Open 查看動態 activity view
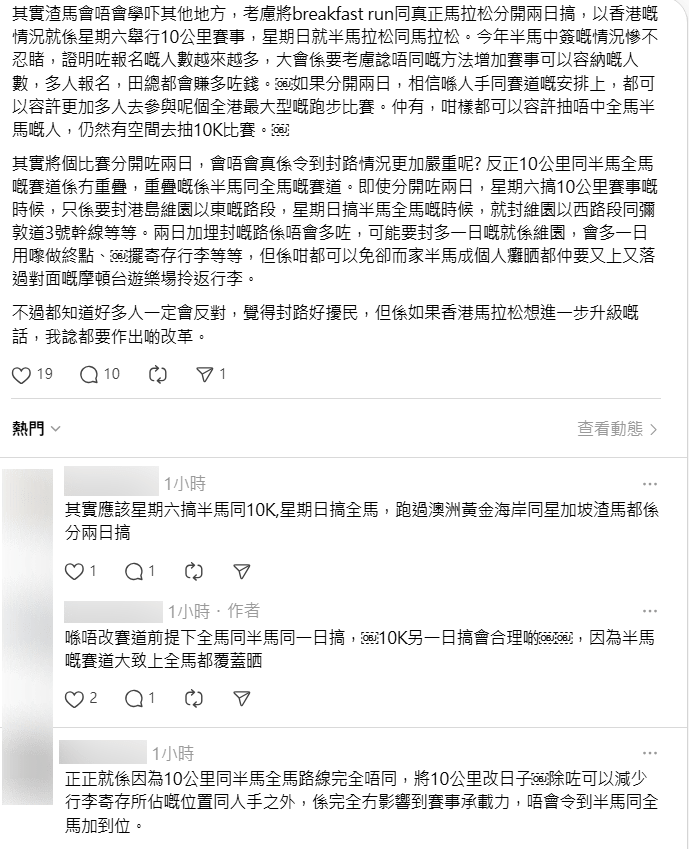The width and height of the screenshot is (689, 849). pos(617,429)
